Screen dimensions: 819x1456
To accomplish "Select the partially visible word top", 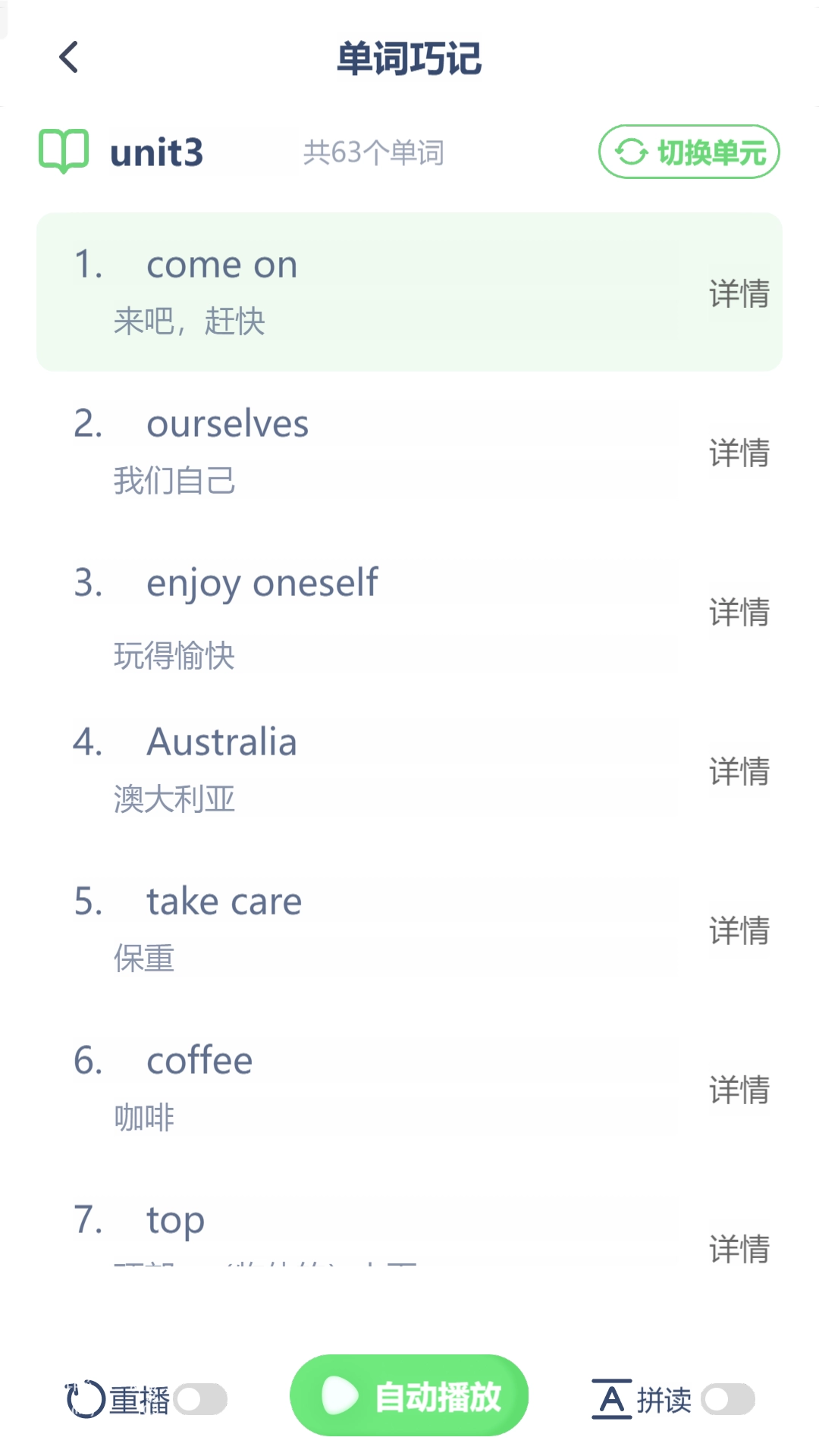I will coord(174,1219).
